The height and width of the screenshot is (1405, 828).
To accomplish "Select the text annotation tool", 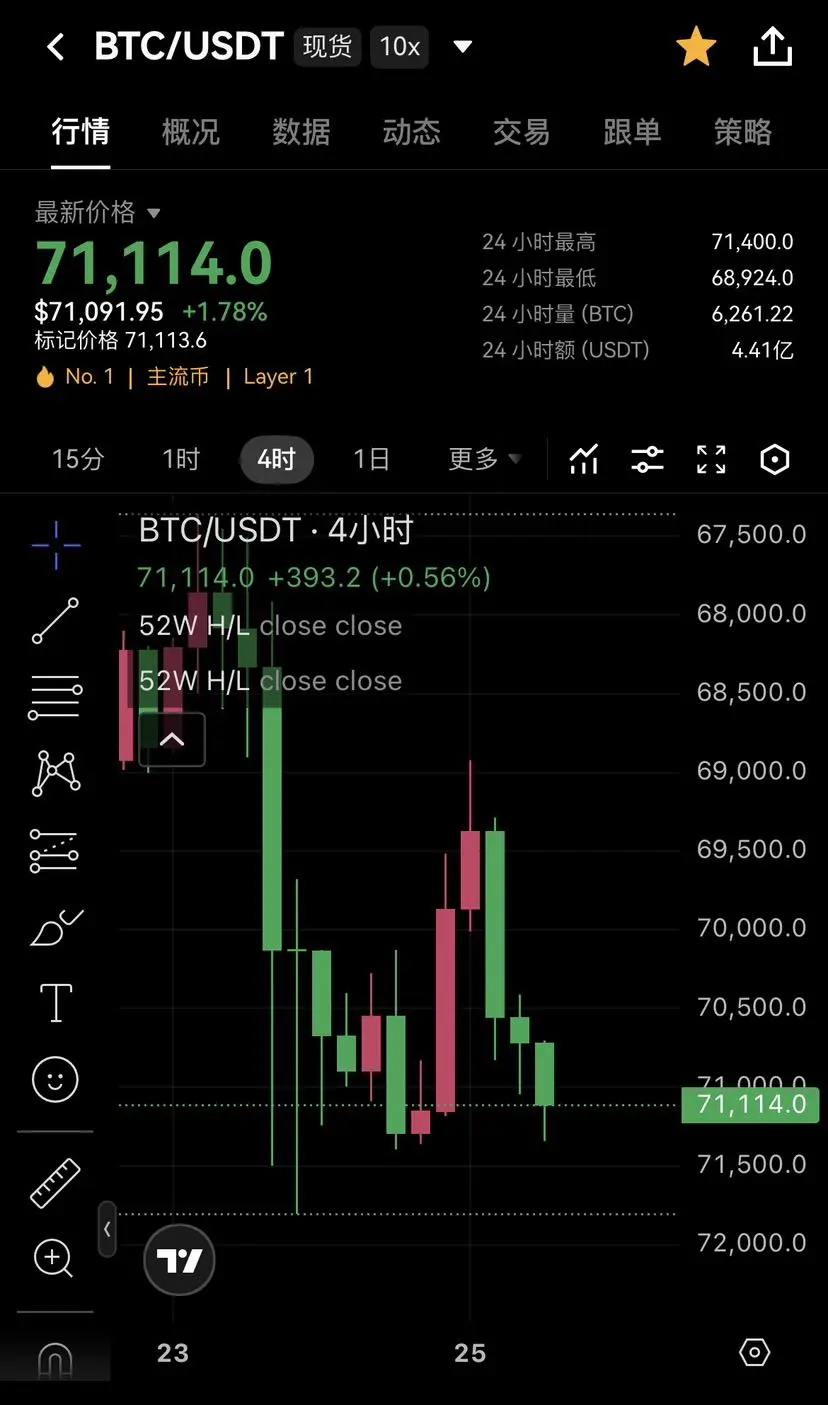I will 56,1002.
